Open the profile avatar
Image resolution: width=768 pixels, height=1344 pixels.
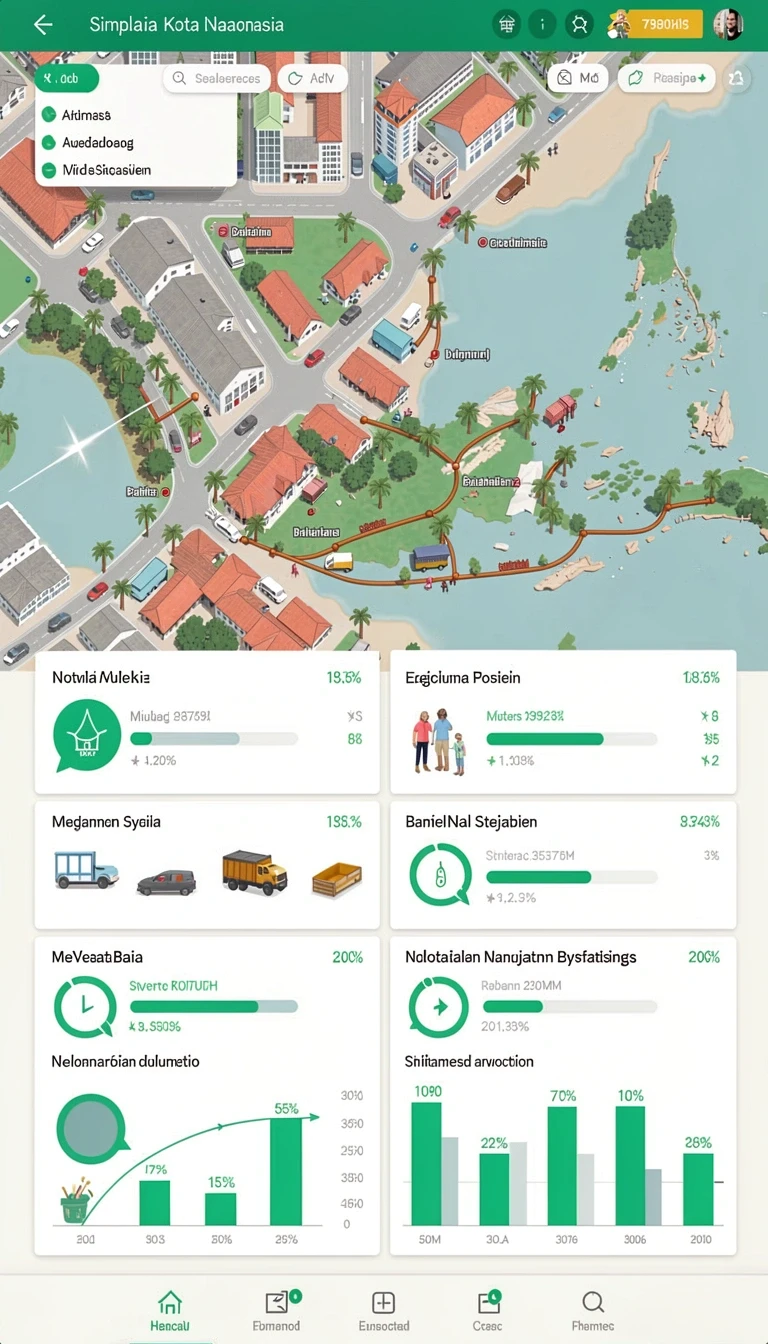coord(728,25)
